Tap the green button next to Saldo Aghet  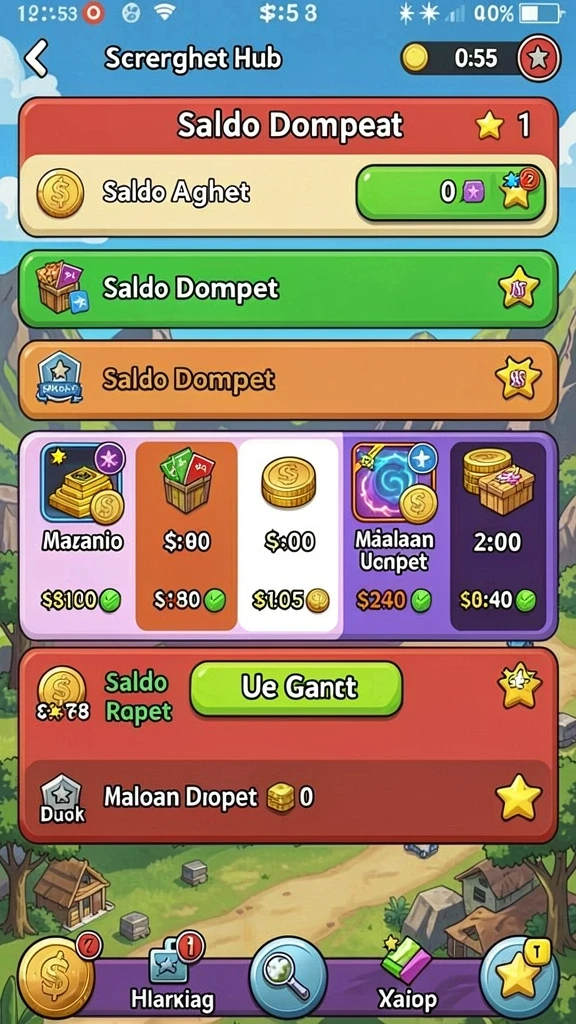[x=451, y=193]
